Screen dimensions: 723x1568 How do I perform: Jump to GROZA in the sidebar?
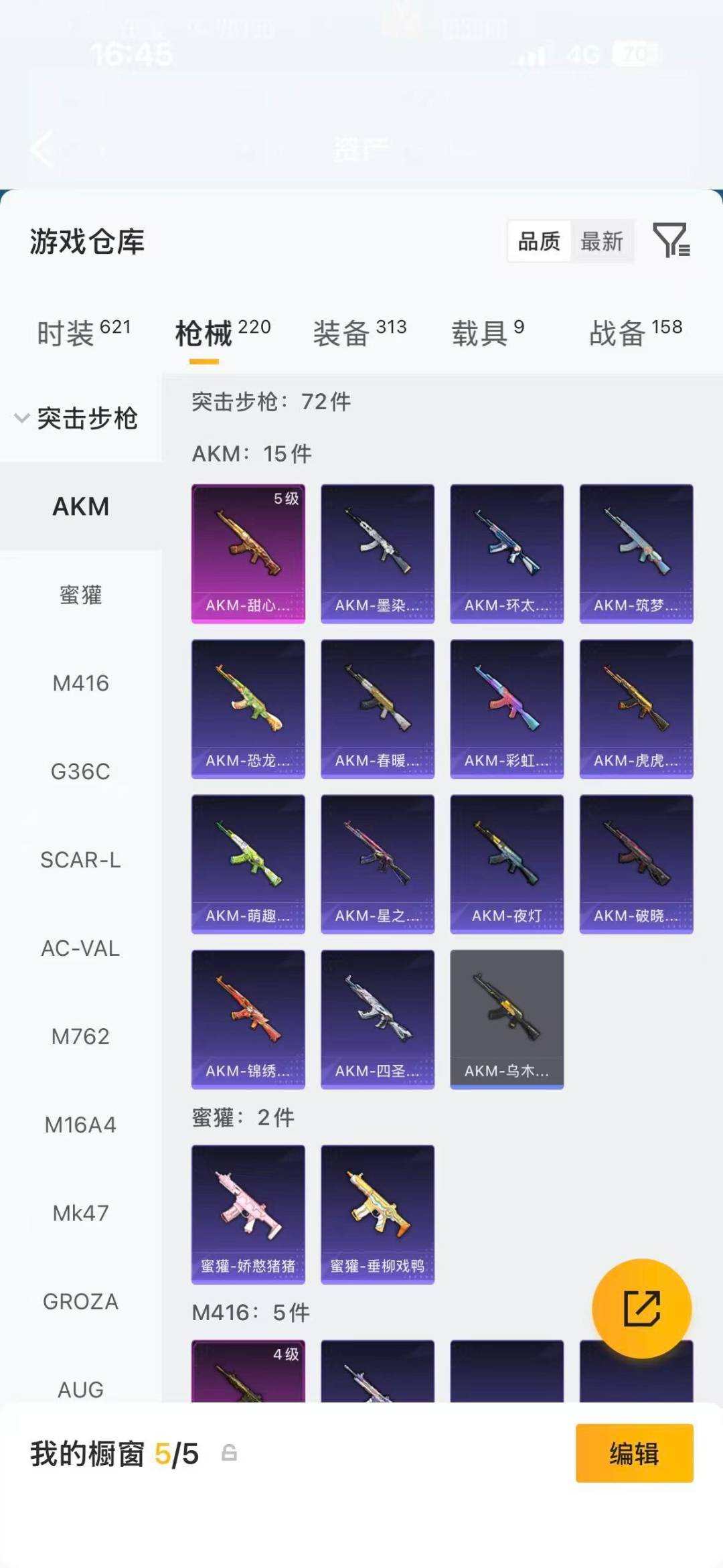tap(80, 1301)
